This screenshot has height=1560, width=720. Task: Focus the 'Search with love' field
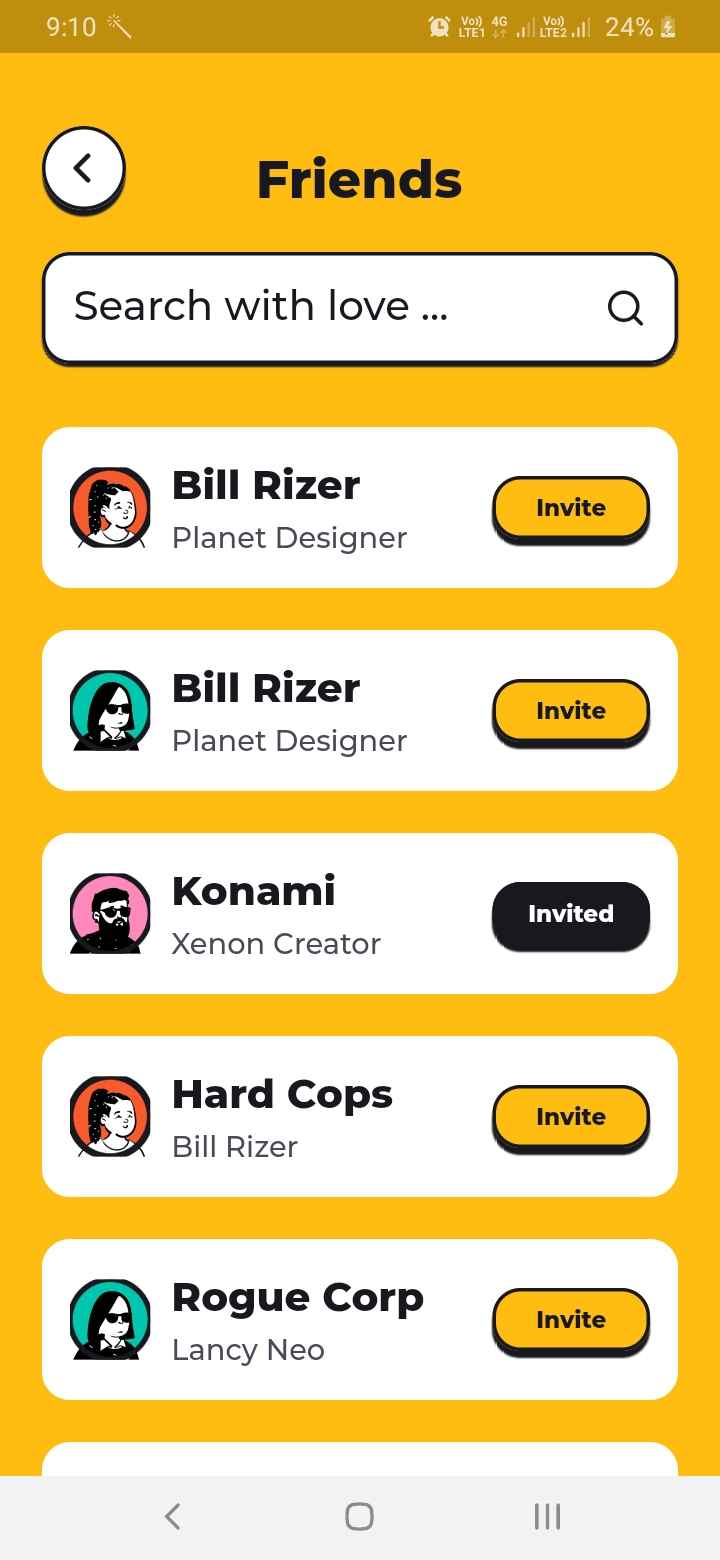tap(360, 308)
